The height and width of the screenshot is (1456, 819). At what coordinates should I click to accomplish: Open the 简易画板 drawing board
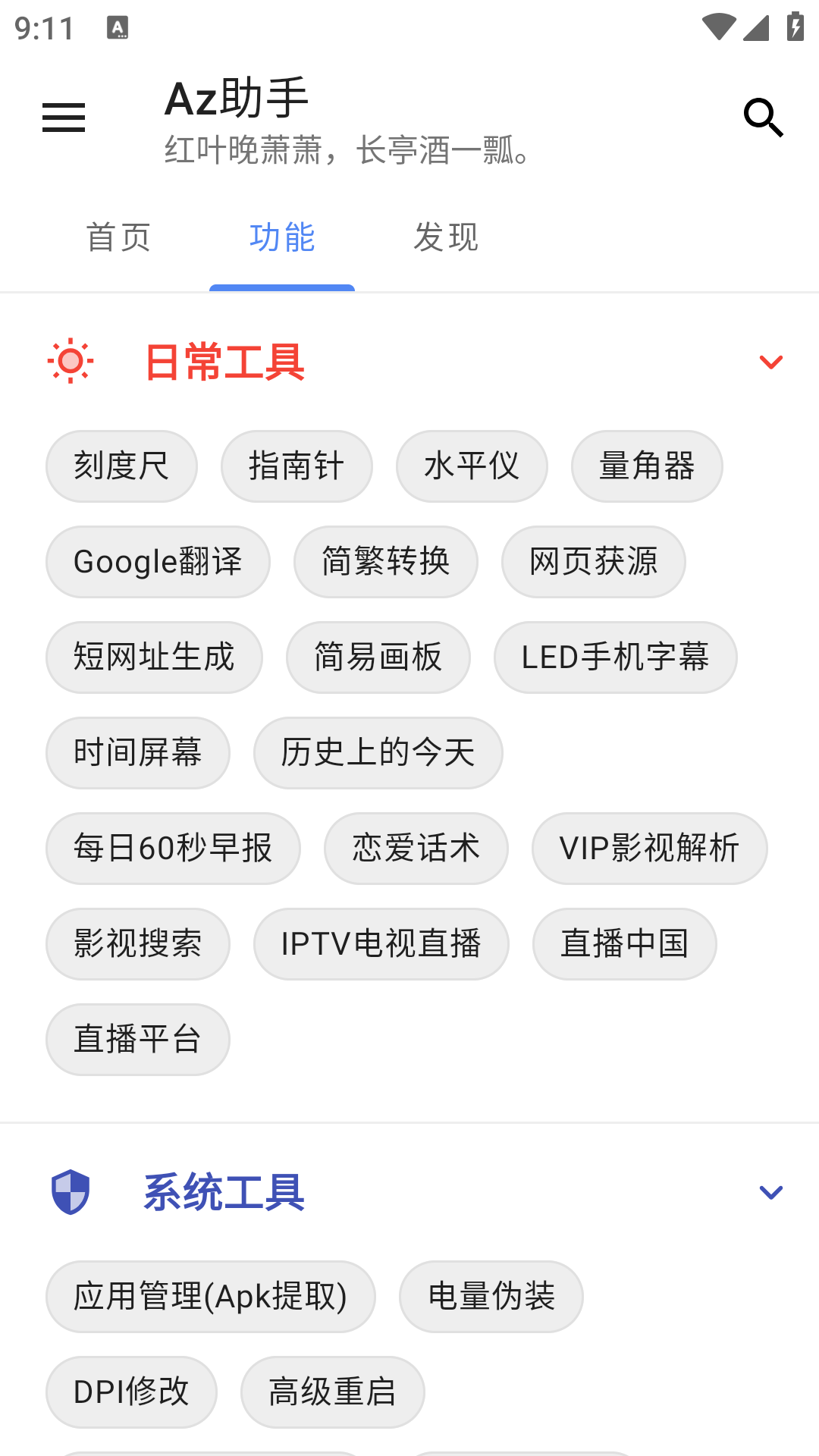(x=378, y=657)
